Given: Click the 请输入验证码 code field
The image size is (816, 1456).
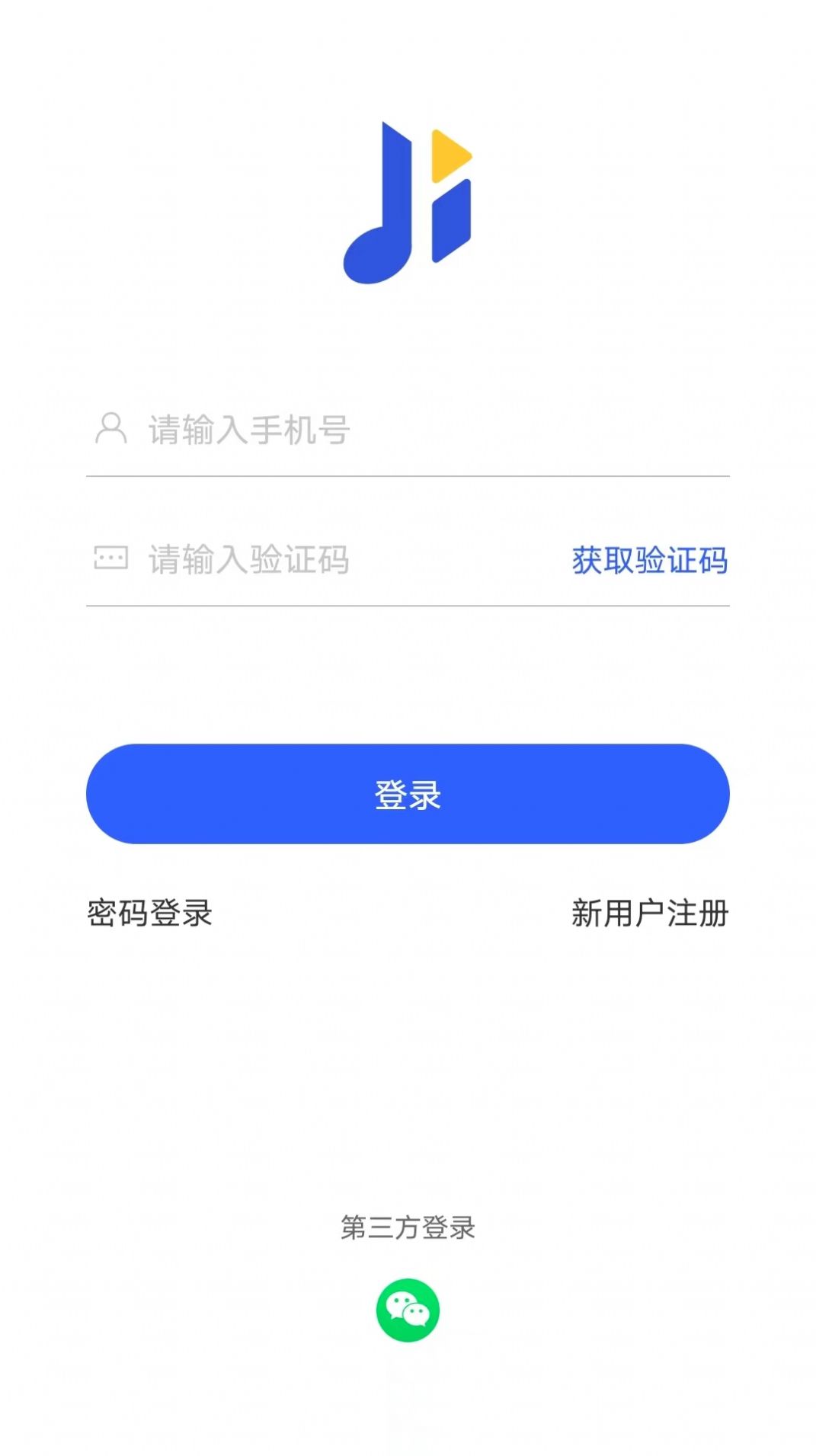Looking at the screenshot, I should 305,558.
